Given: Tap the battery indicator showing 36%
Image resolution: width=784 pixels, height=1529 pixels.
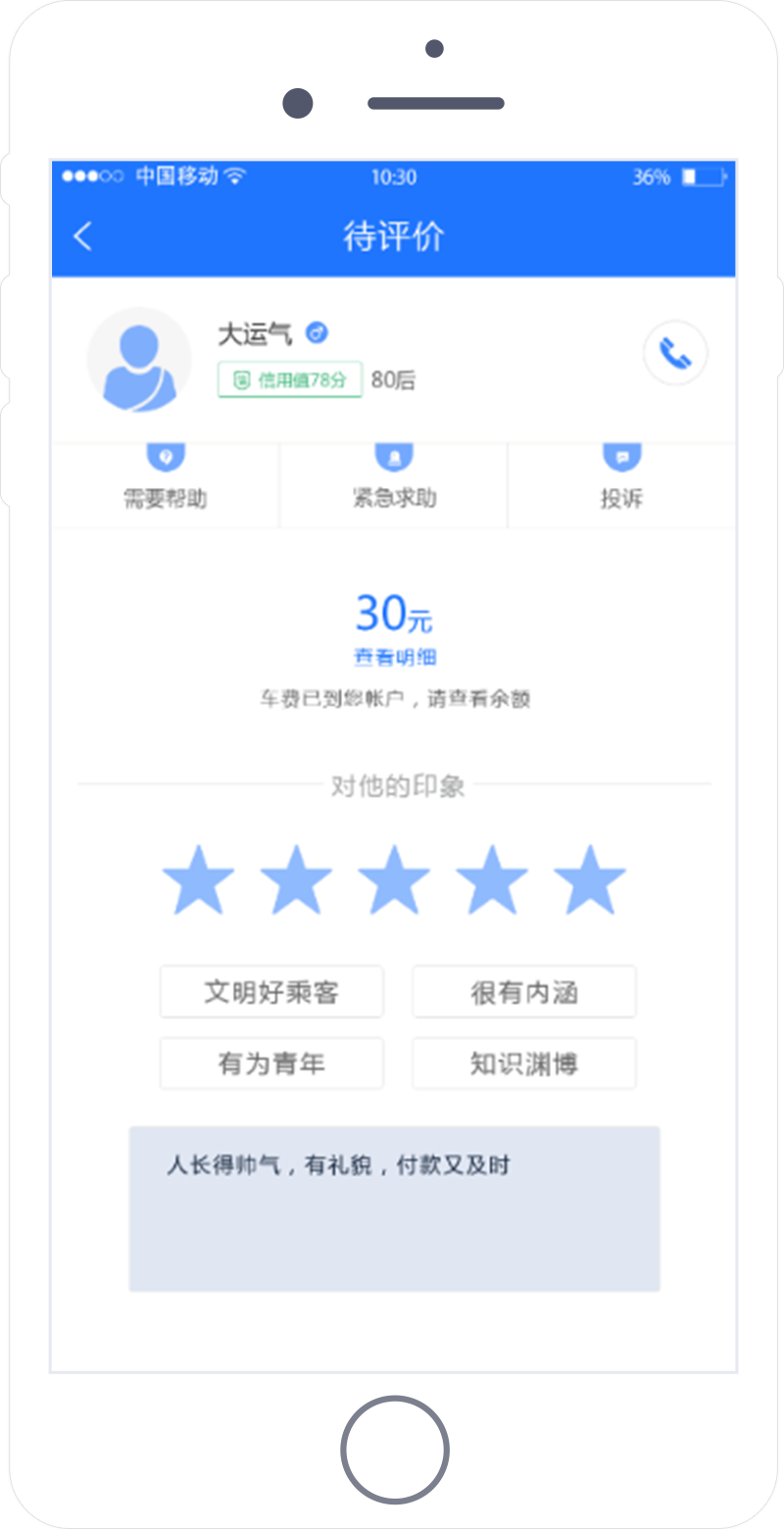Looking at the screenshot, I should 702,176.
